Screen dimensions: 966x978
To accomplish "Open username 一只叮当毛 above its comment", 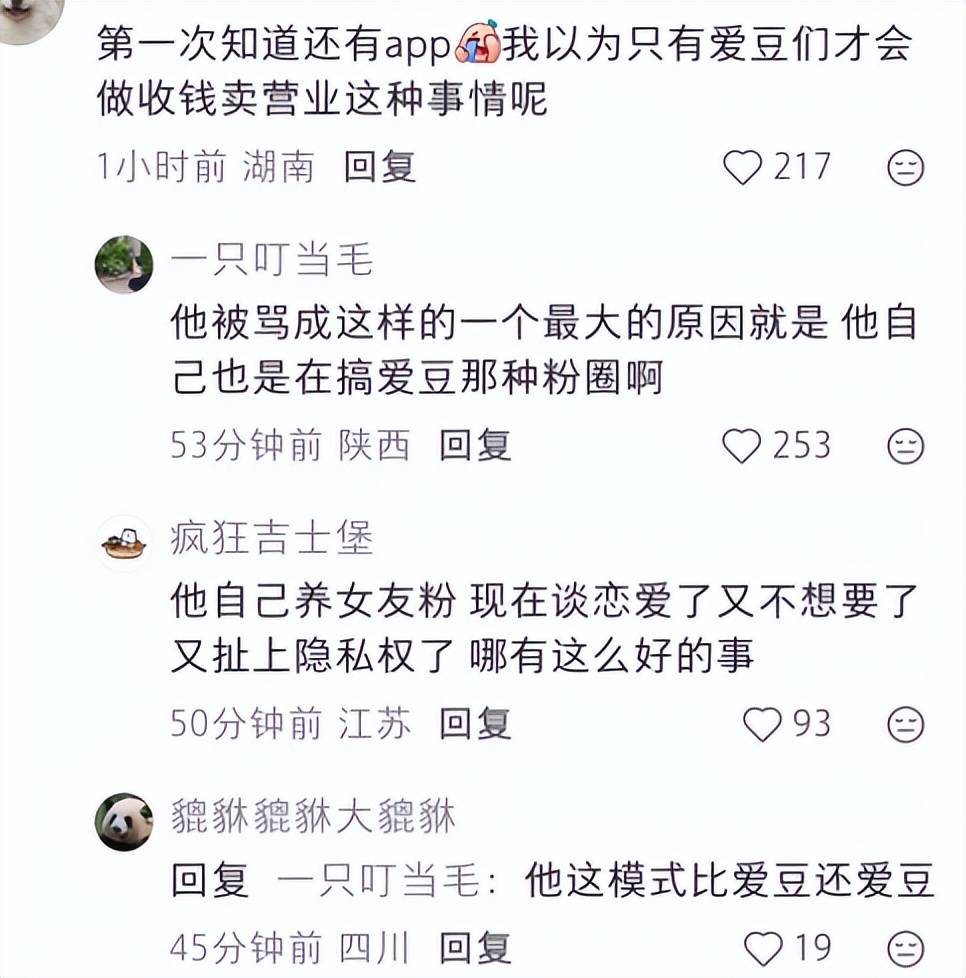I will click(272, 261).
